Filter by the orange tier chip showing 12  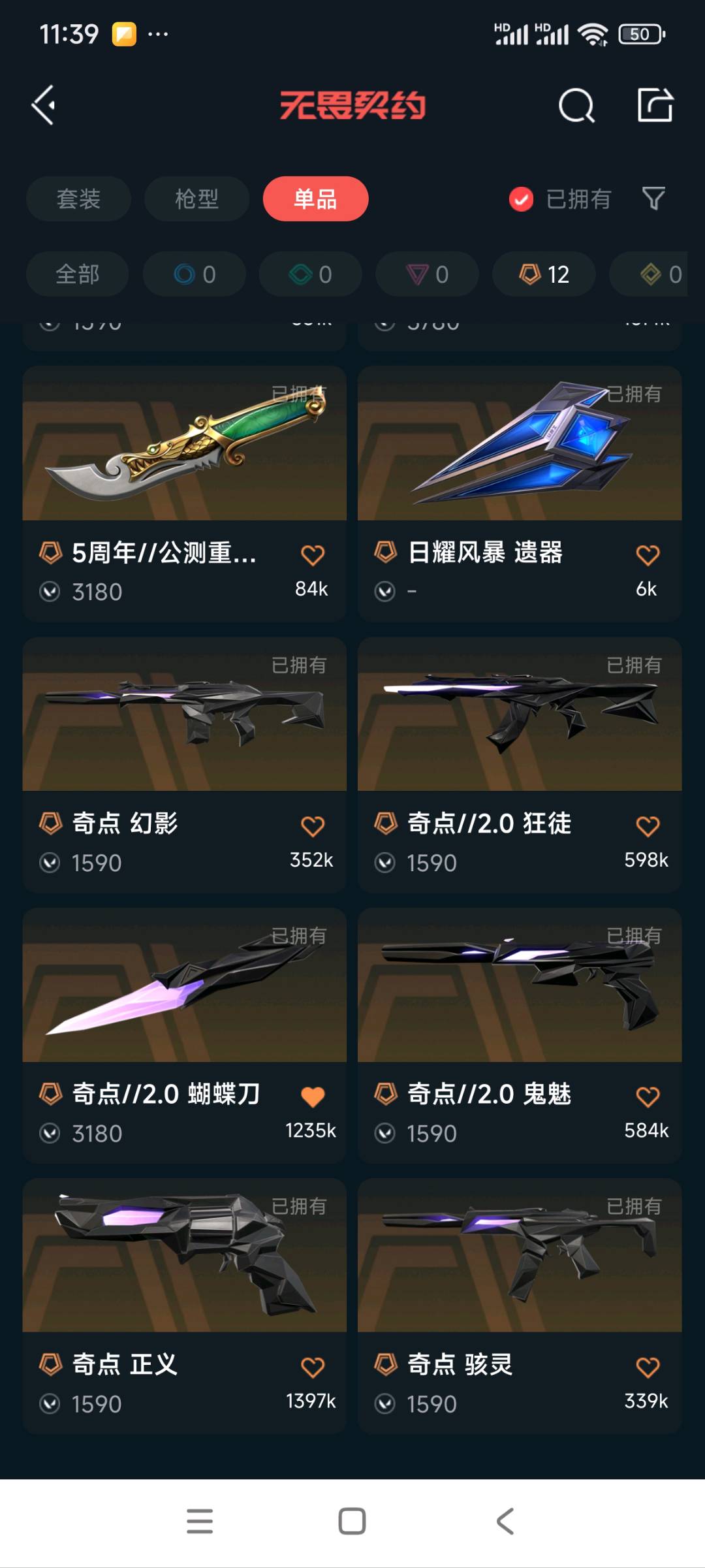[543, 274]
